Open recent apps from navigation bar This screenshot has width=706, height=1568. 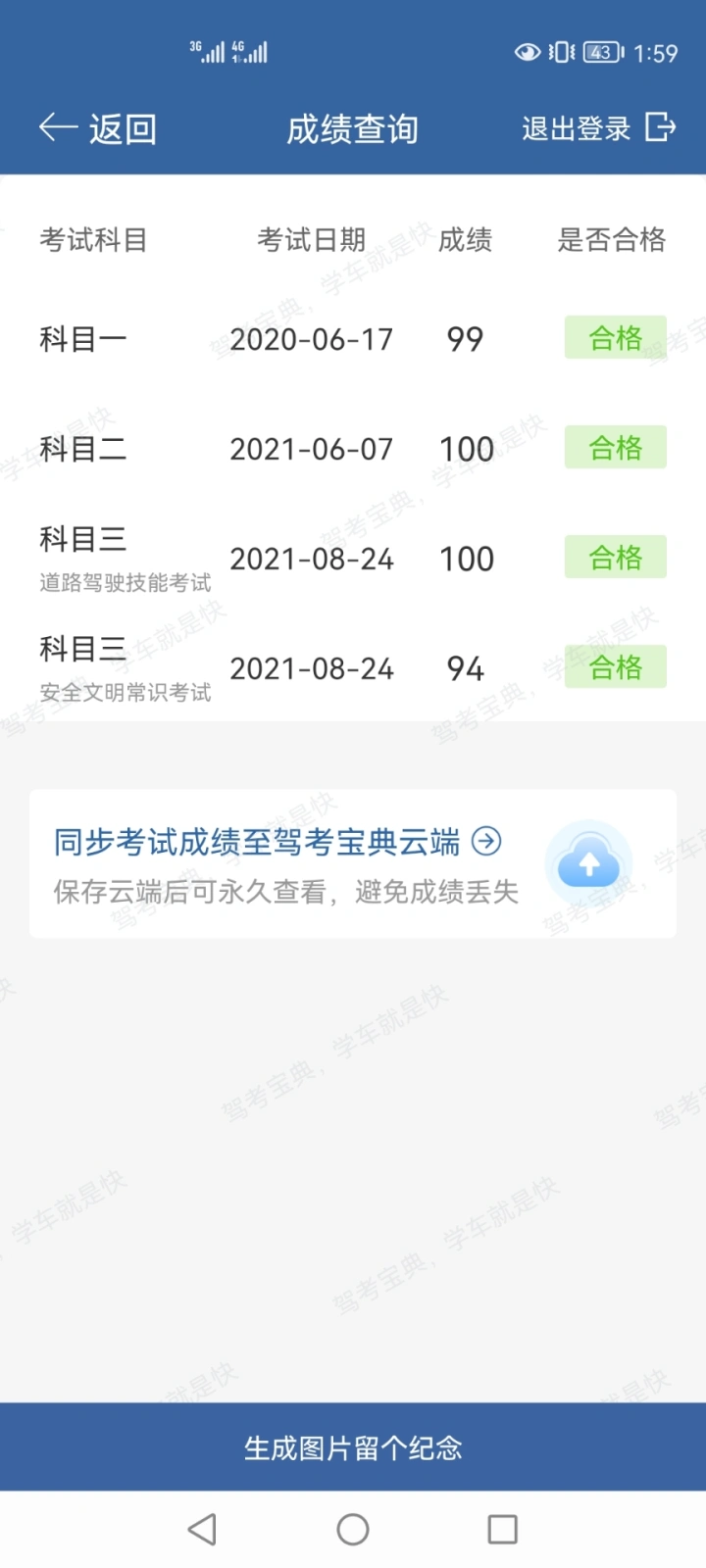point(502,1529)
